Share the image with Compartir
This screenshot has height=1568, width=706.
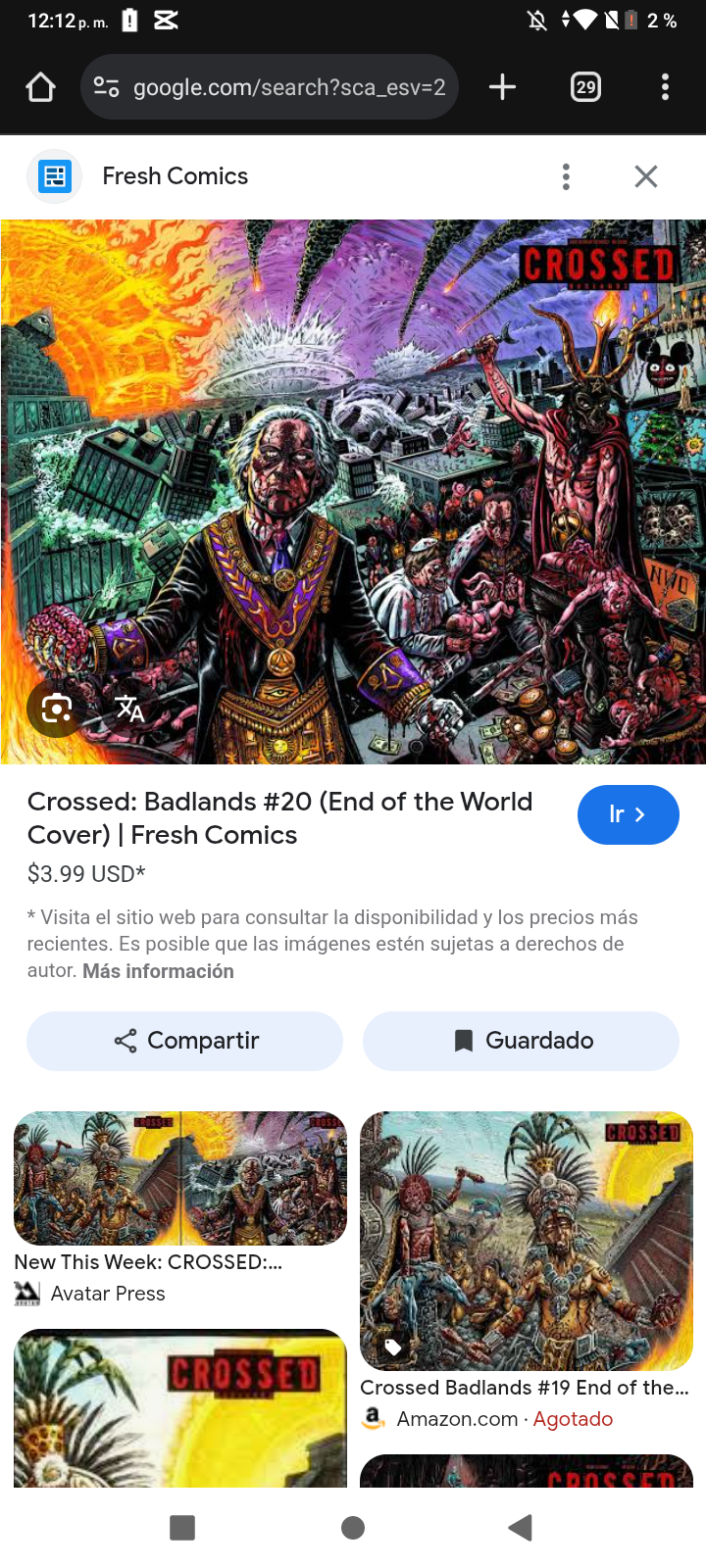(x=184, y=1041)
